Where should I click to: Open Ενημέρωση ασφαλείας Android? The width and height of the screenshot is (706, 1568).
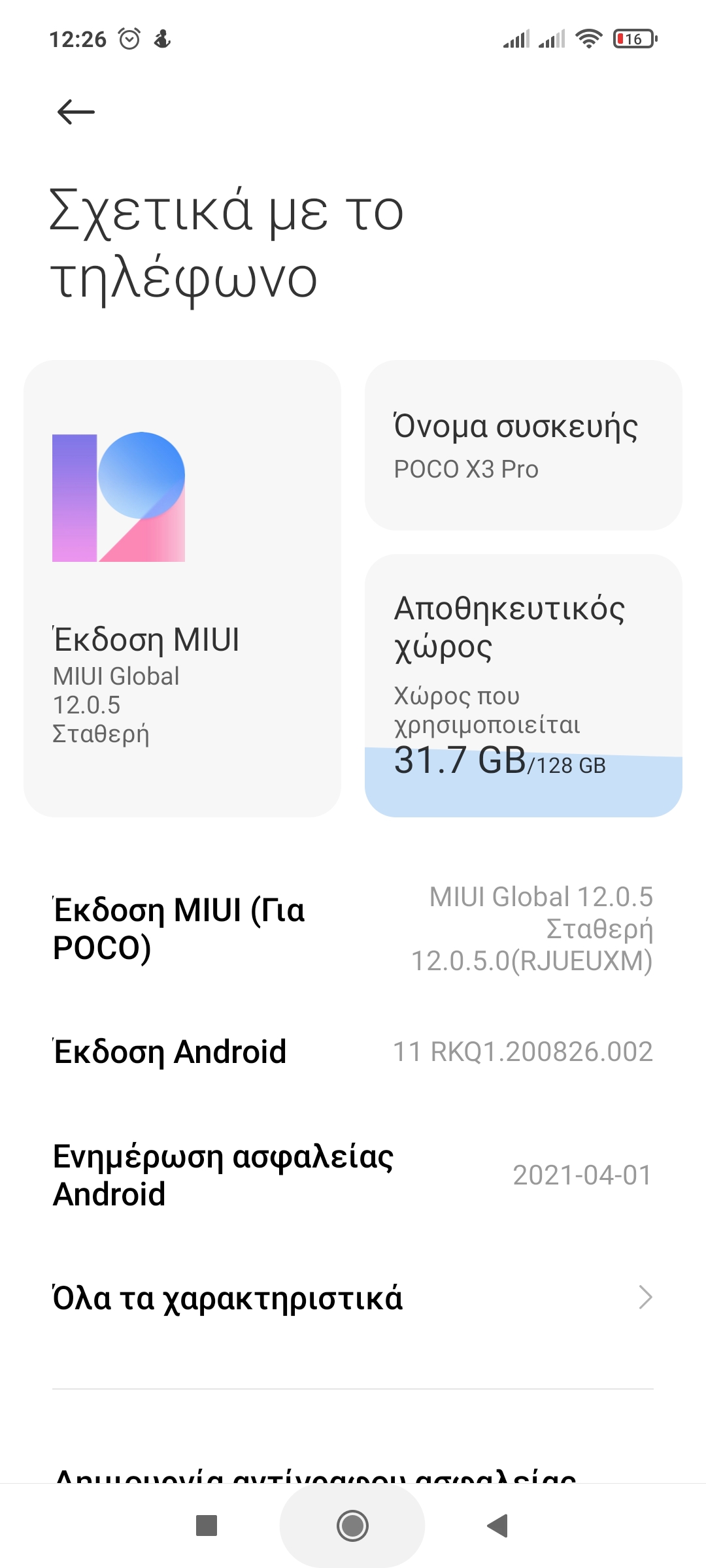tap(353, 1175)
